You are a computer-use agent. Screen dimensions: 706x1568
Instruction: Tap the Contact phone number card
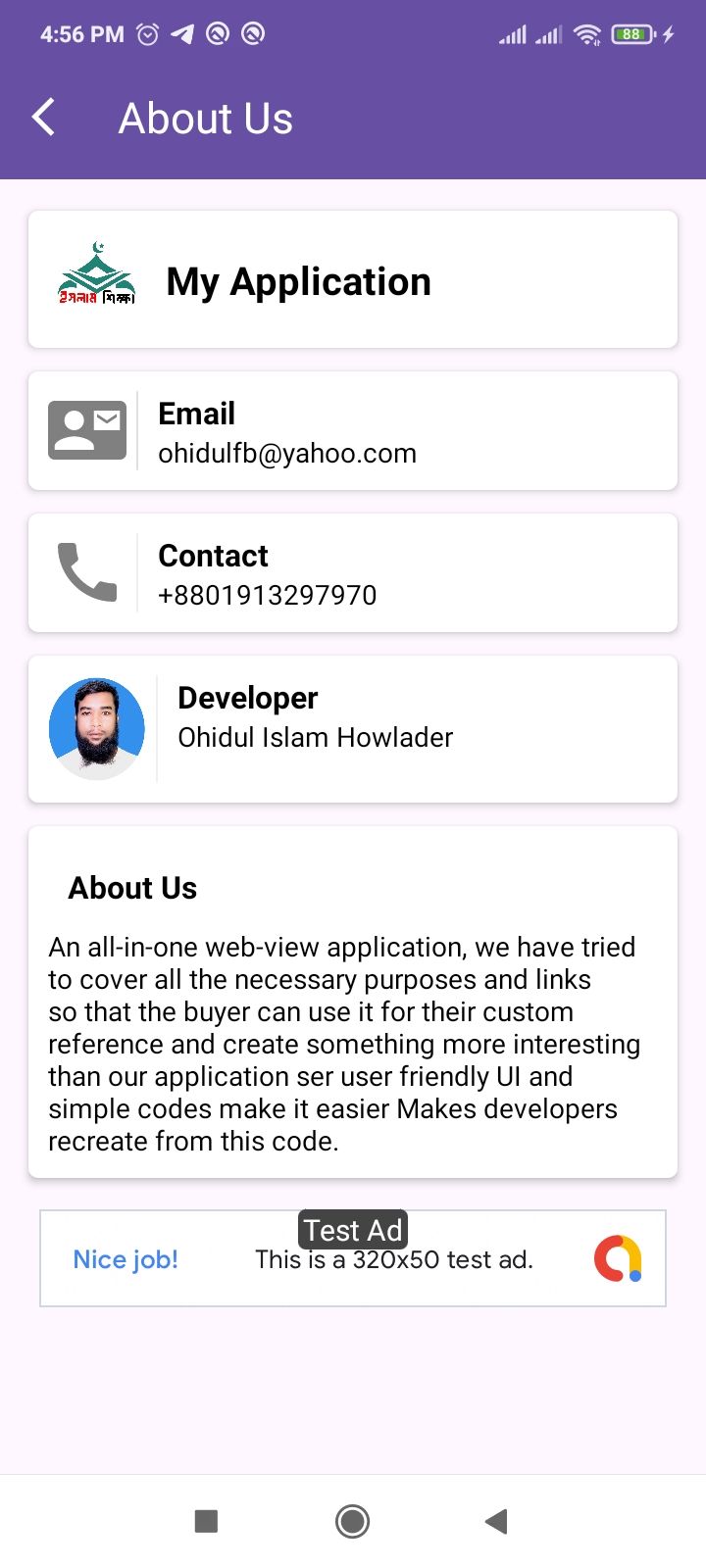pyautogui.click(x=353, y=573)
